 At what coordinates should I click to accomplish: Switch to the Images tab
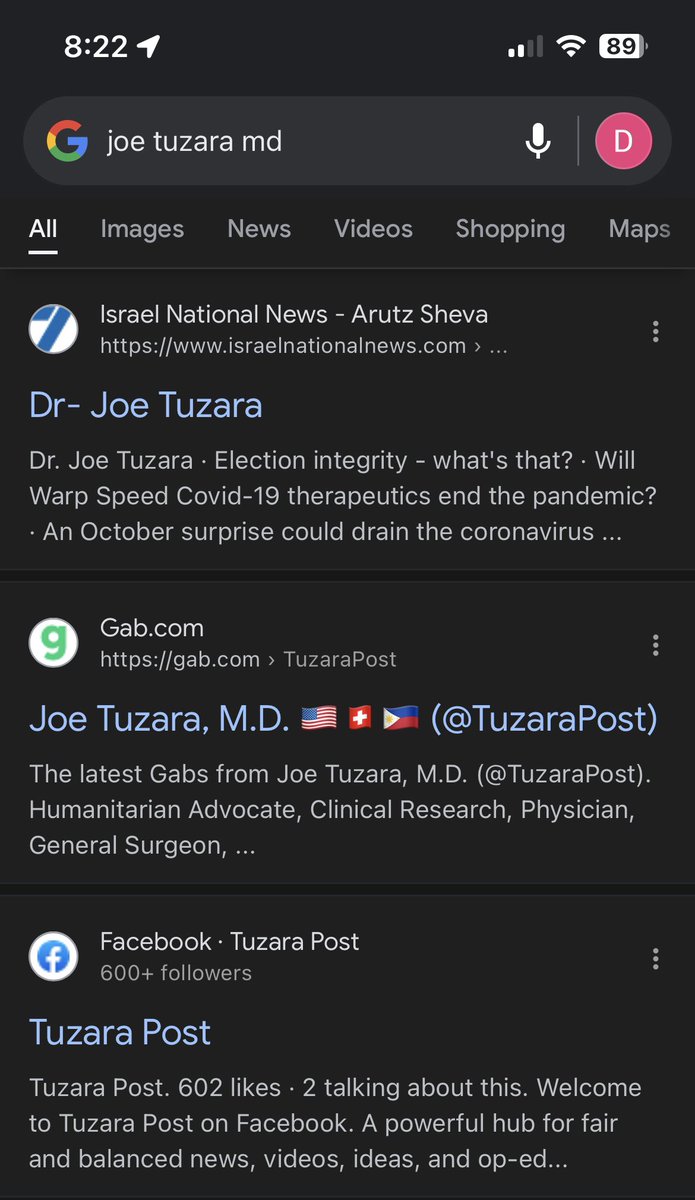[142, 229]
